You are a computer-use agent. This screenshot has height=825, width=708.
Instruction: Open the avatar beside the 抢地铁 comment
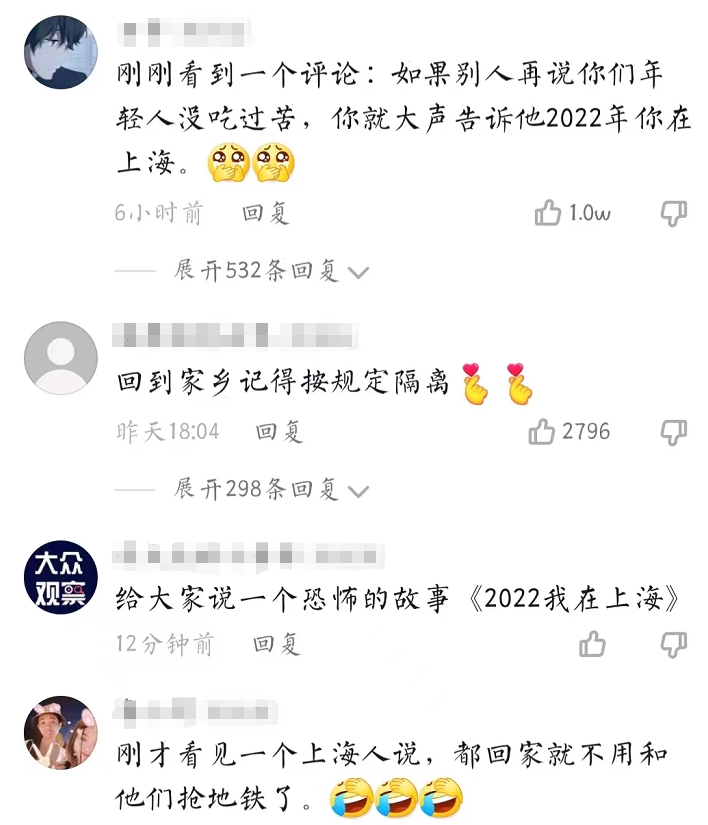click(x=60, y=732)
